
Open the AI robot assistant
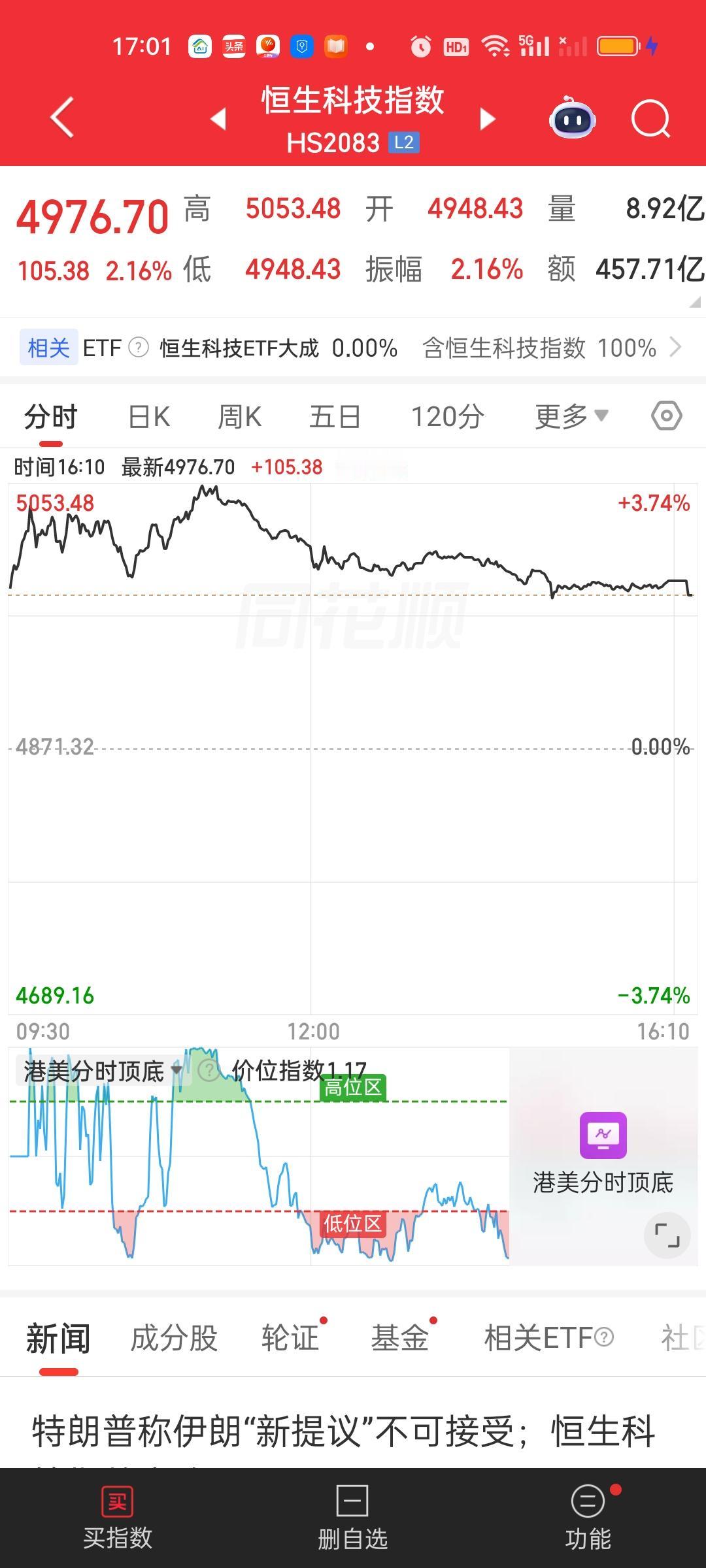click(573, 118)
